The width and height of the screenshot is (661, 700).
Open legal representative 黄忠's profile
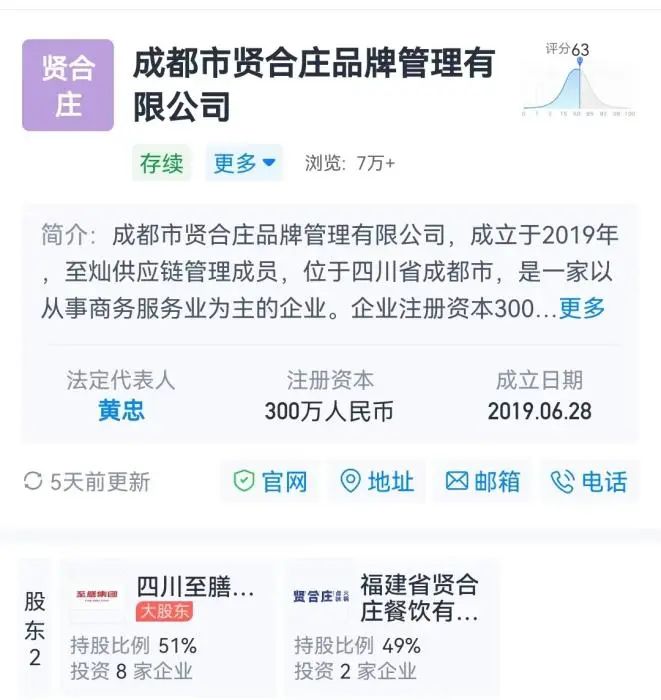[121, 410]
